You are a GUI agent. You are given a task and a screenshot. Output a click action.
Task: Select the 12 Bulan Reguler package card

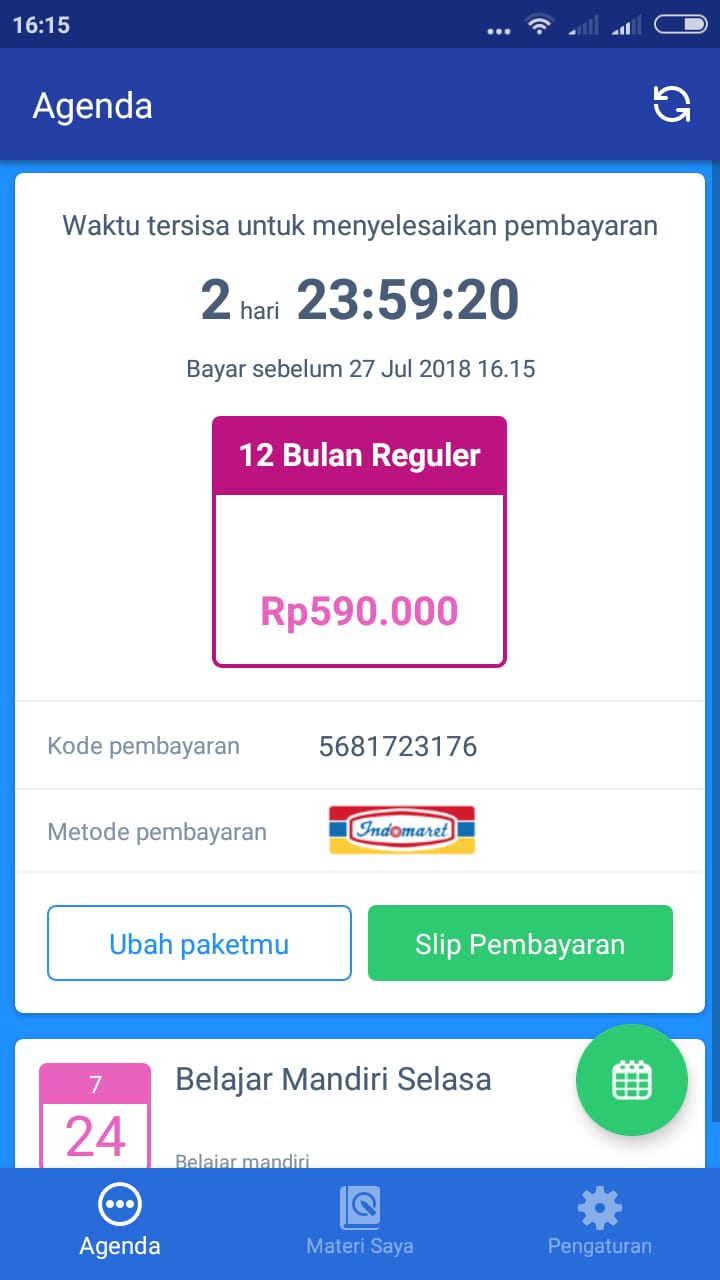coord(359,541)
